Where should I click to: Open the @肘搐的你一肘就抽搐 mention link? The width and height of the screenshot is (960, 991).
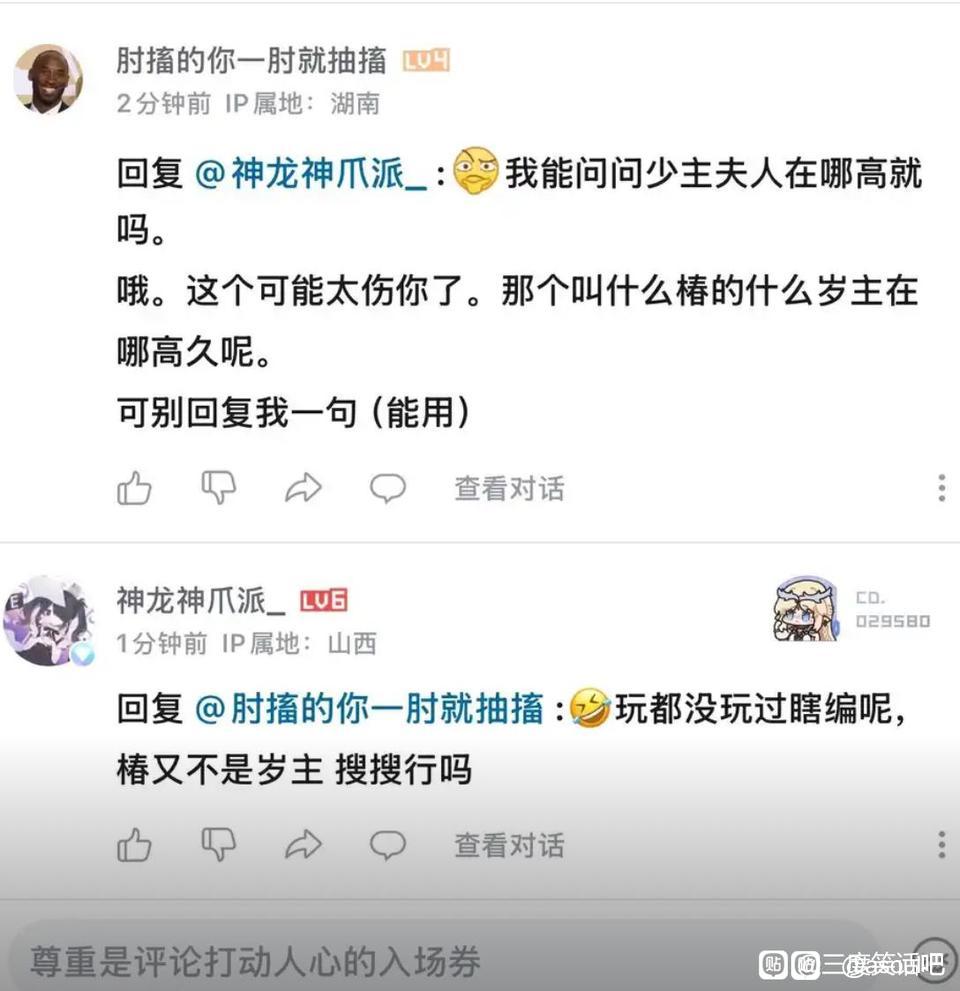pos(369,709)
